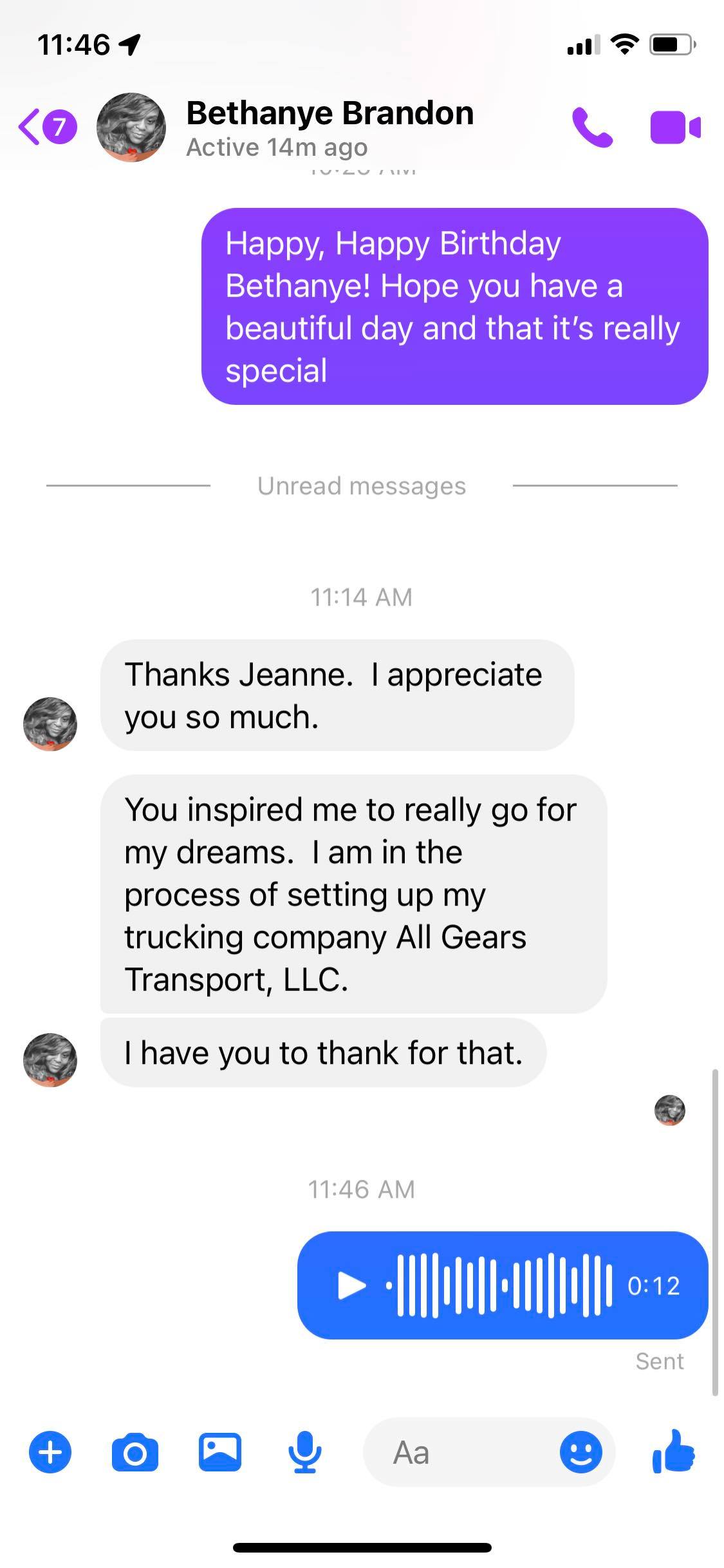Start a video call with Bethanye
Screen dimensions: 724x1568
point(674,127)
